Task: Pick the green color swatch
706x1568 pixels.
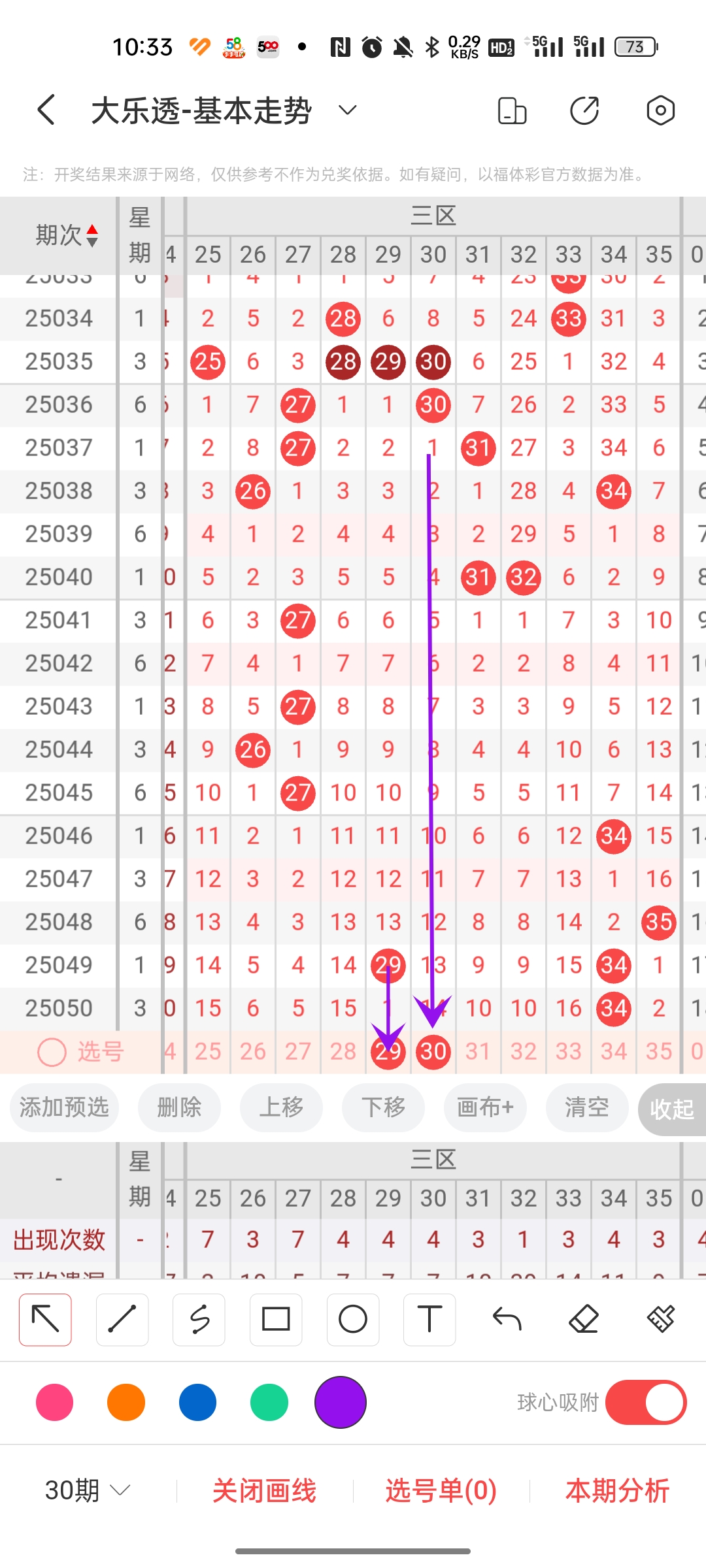Action: coord(269,1402)
